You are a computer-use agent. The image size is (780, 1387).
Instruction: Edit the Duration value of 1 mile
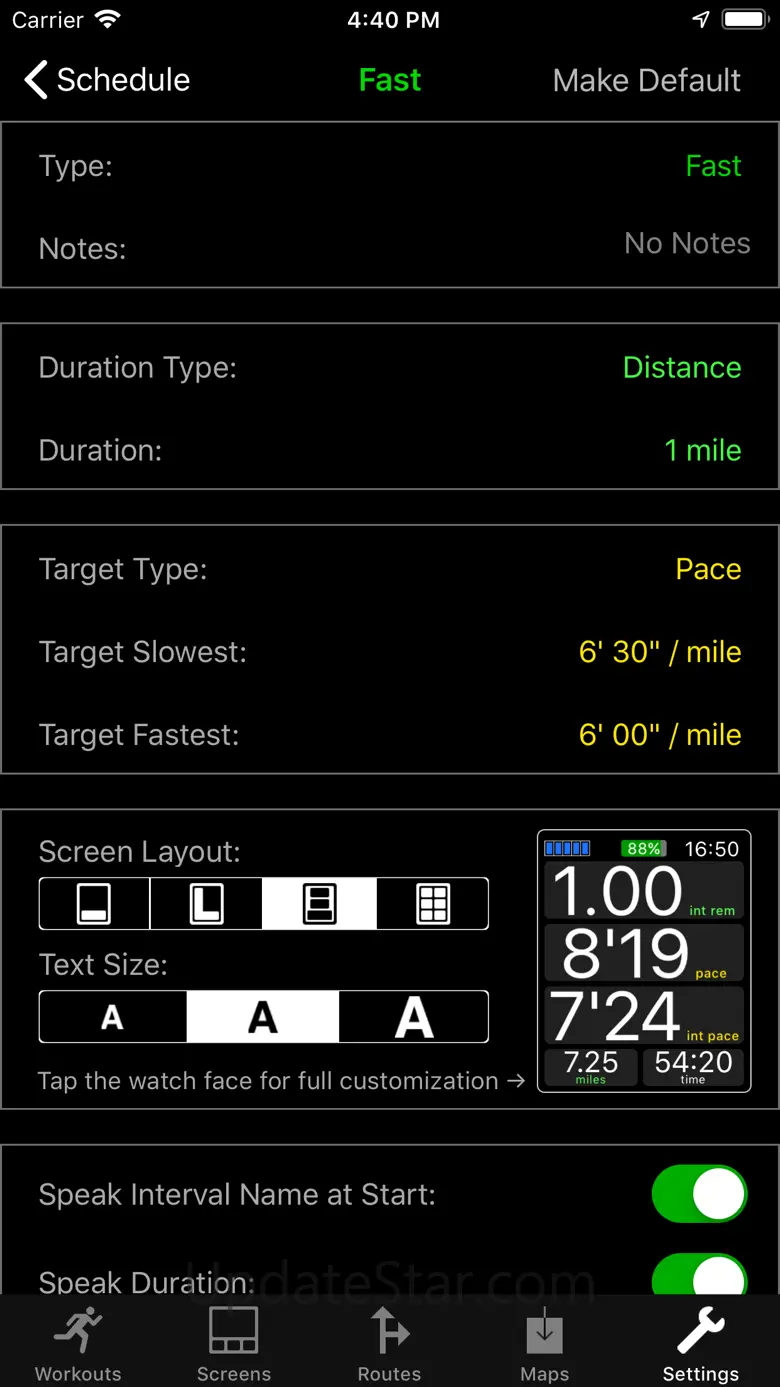[390, 450]
